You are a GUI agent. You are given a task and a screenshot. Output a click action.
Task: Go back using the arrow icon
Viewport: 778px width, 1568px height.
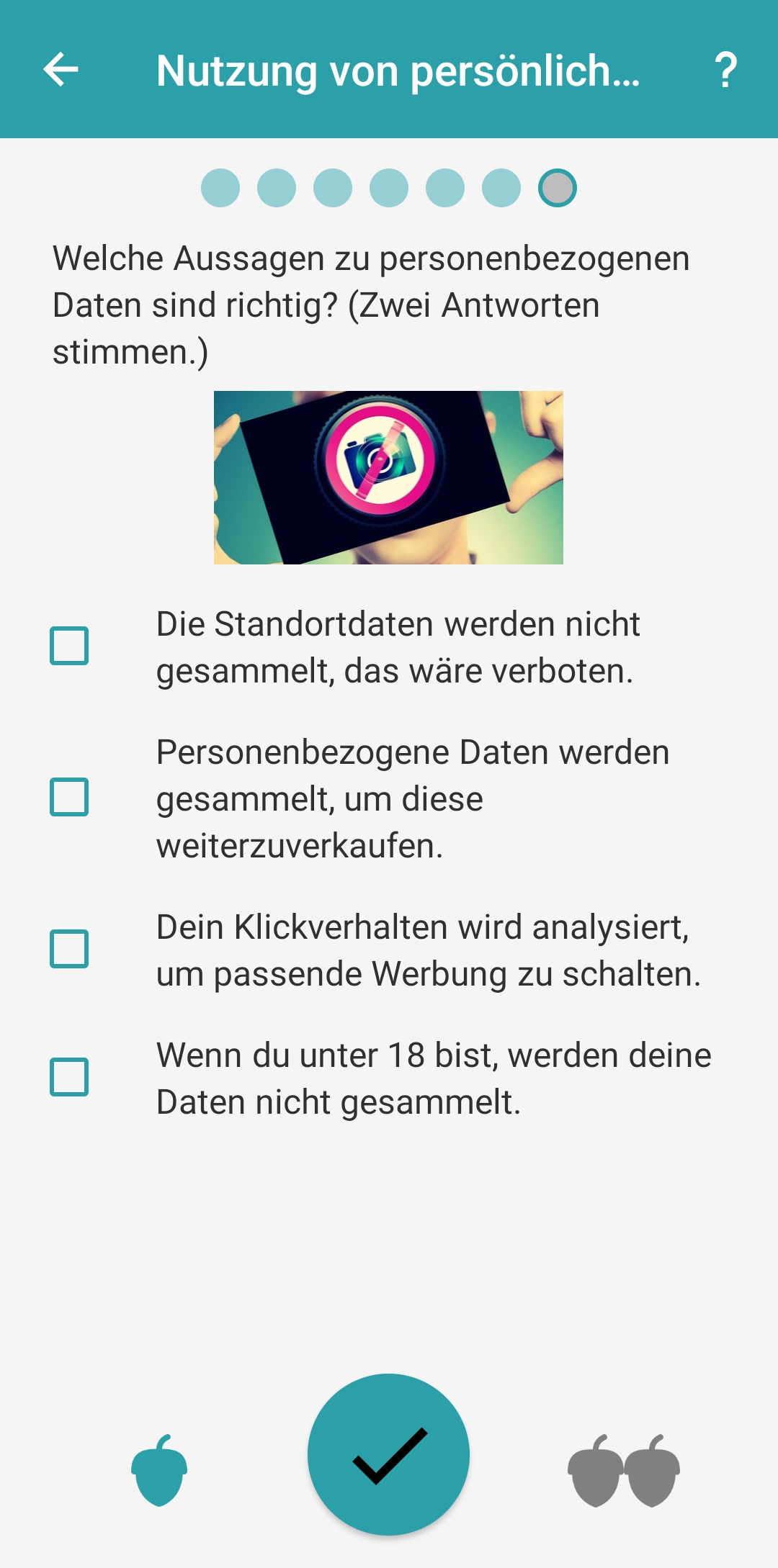[61, 70]
